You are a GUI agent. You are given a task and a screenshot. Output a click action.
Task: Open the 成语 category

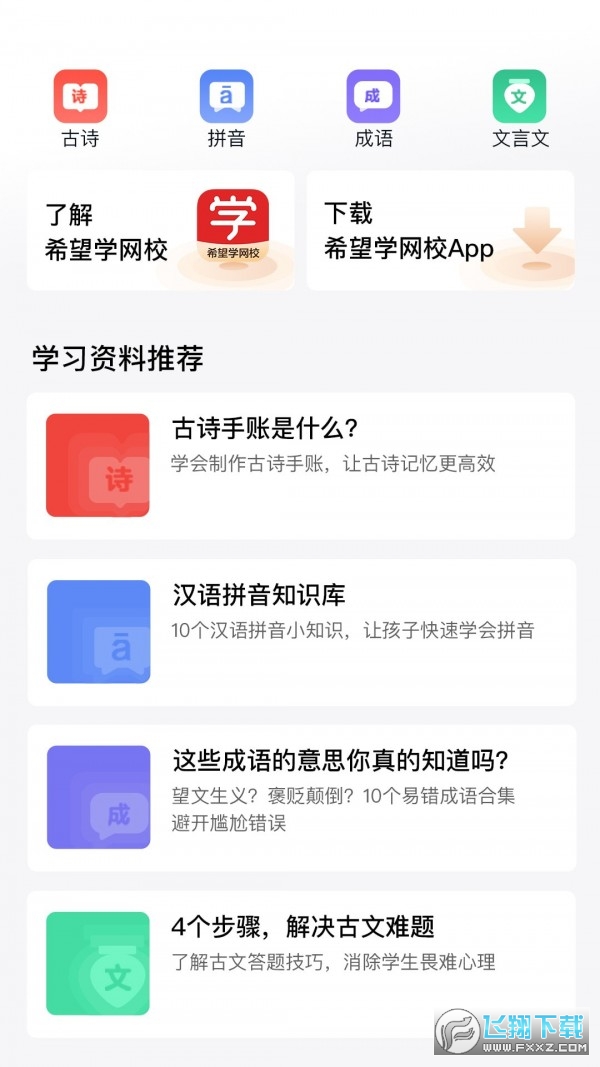coord(373,109)
